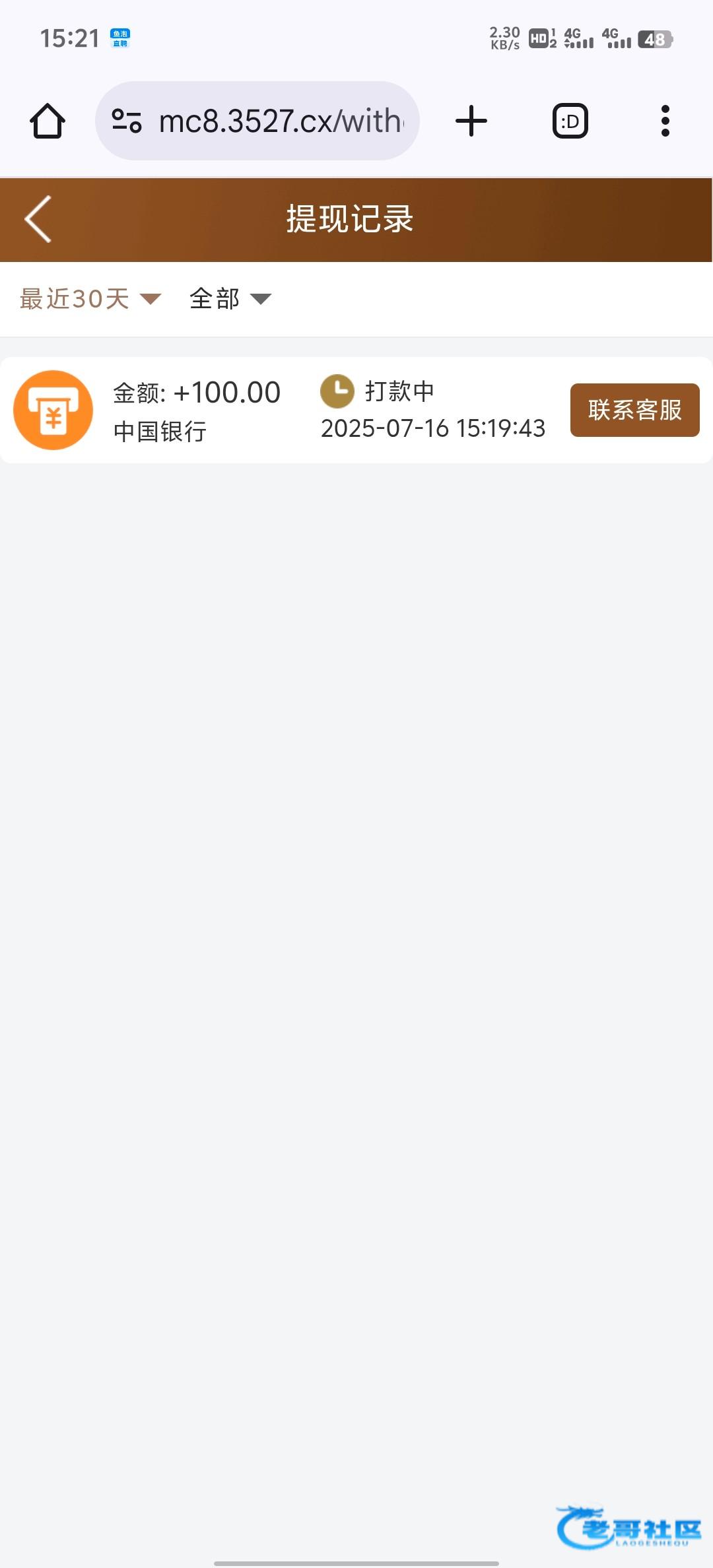The image size is (713, 1568).
Task: Open the browser home page
Action: point(48,121)
